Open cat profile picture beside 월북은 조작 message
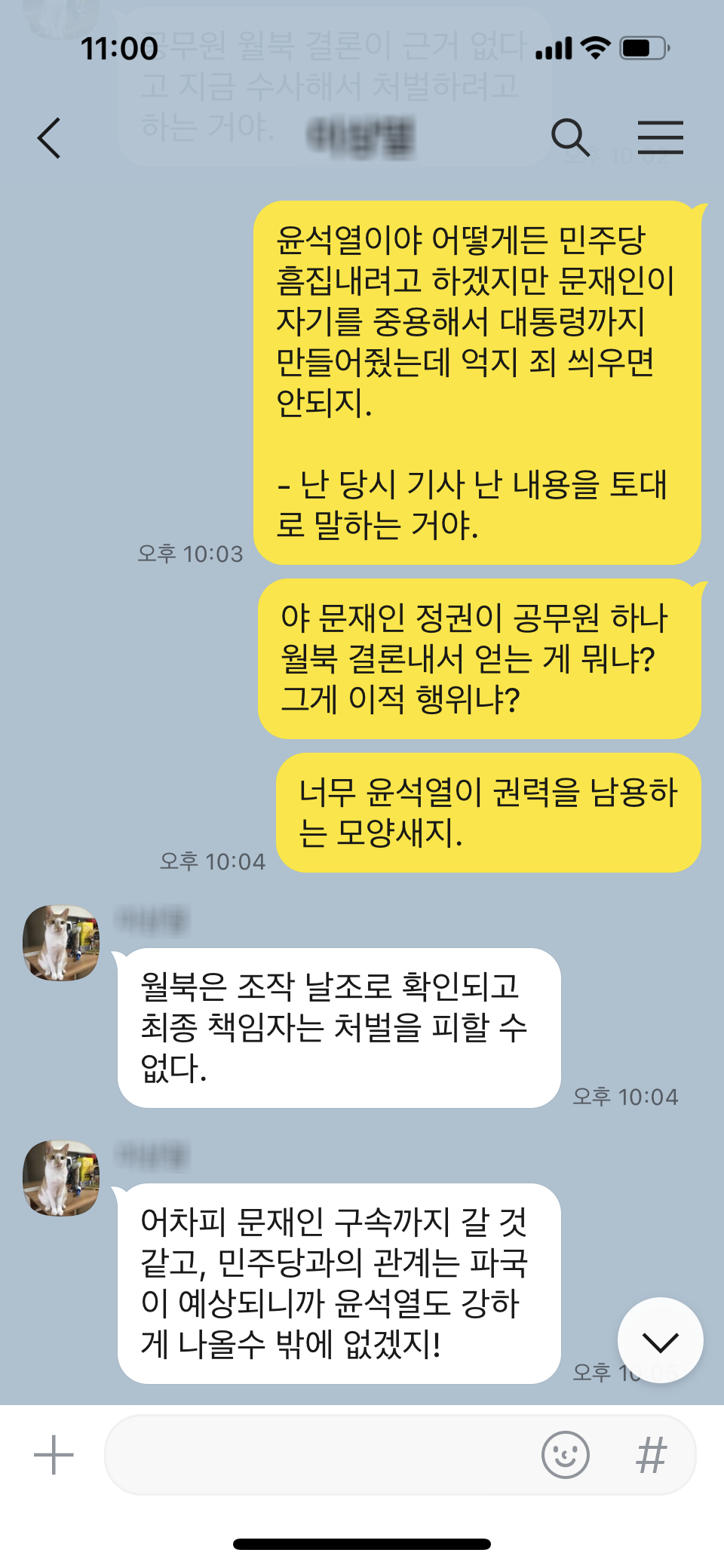Screen dimensions: 724x1568 61,943
